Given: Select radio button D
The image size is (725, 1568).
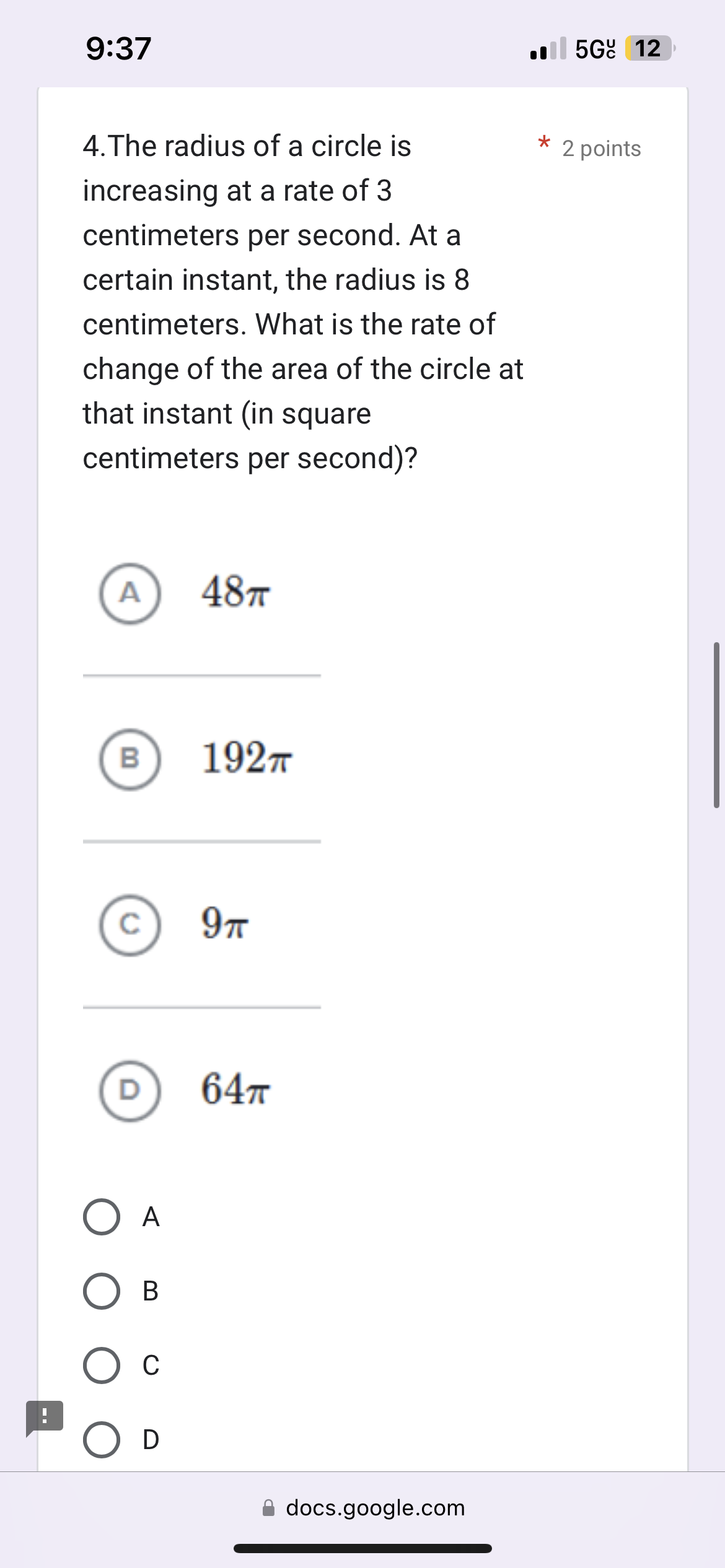Looking at the screenshot, I should tap(102, 1440).
